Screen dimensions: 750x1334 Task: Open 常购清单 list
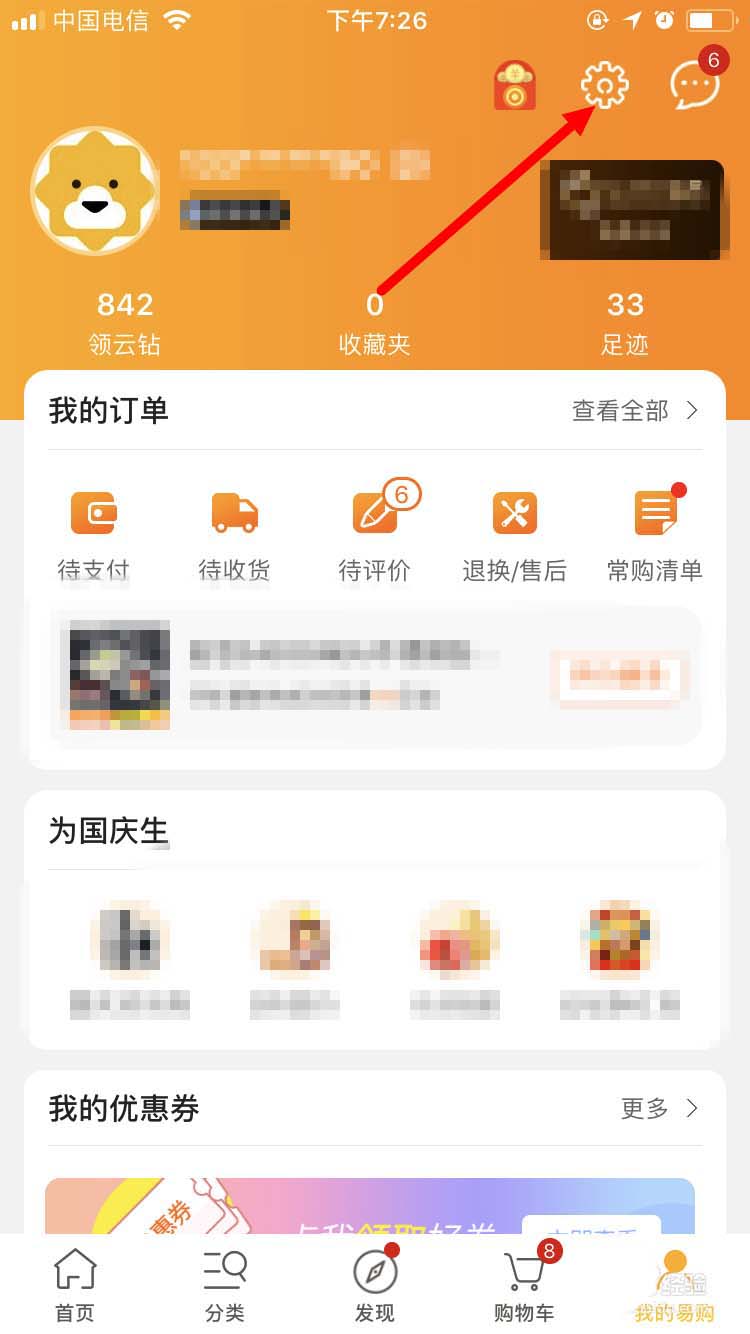pyautogui.click(x=655, y=535)
